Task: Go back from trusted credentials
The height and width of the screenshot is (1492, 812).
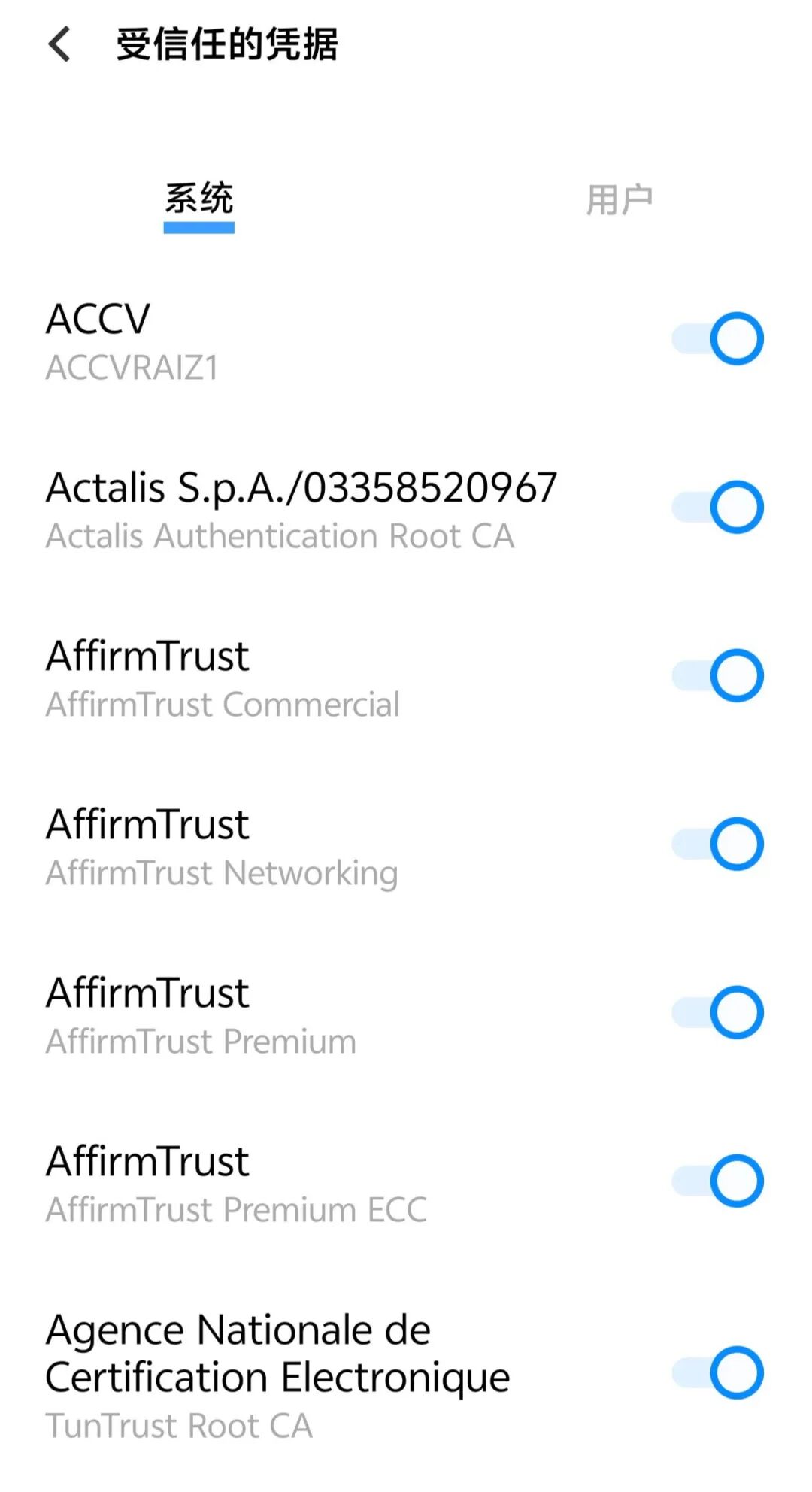Action: 59,44
